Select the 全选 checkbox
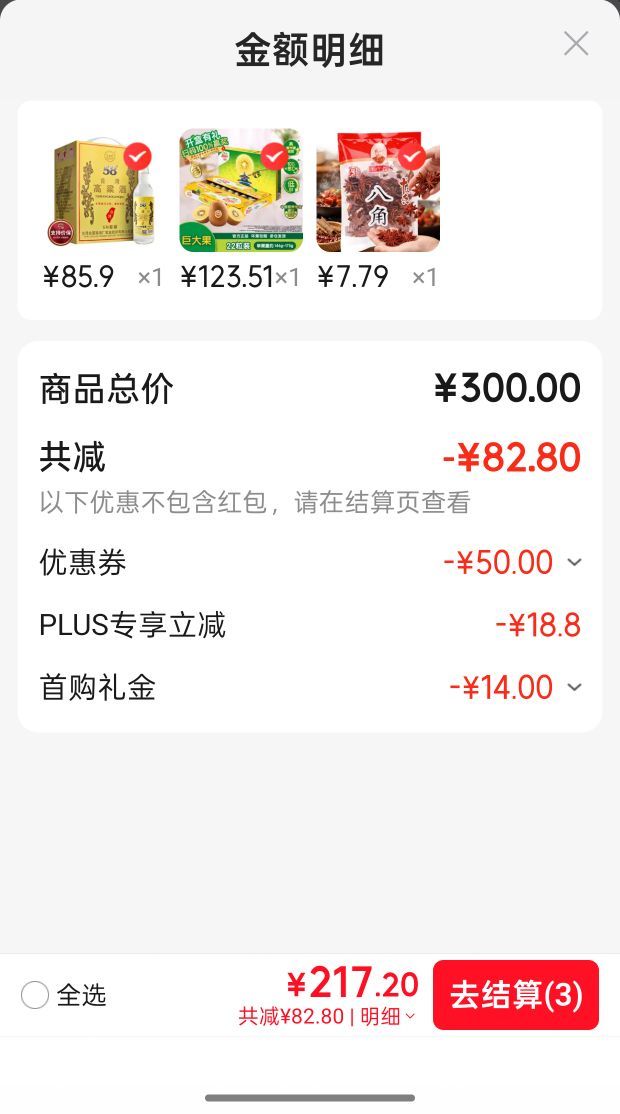Image resolution: width=620 pixels, height=1114 pixels. [35, 995]
